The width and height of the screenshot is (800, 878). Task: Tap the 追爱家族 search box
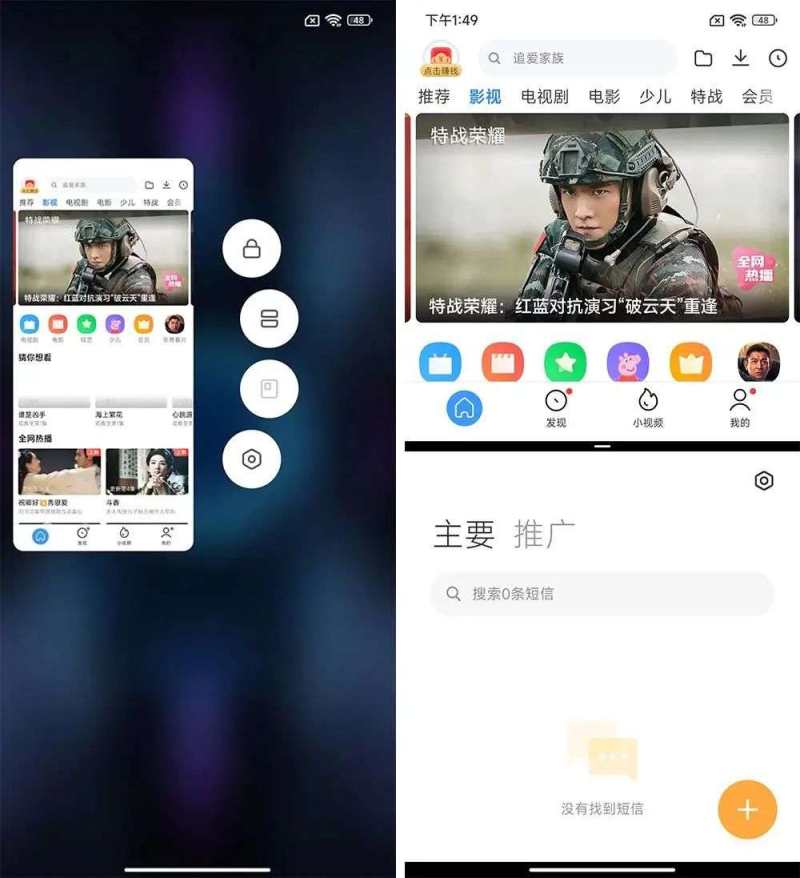click(577, 58)
